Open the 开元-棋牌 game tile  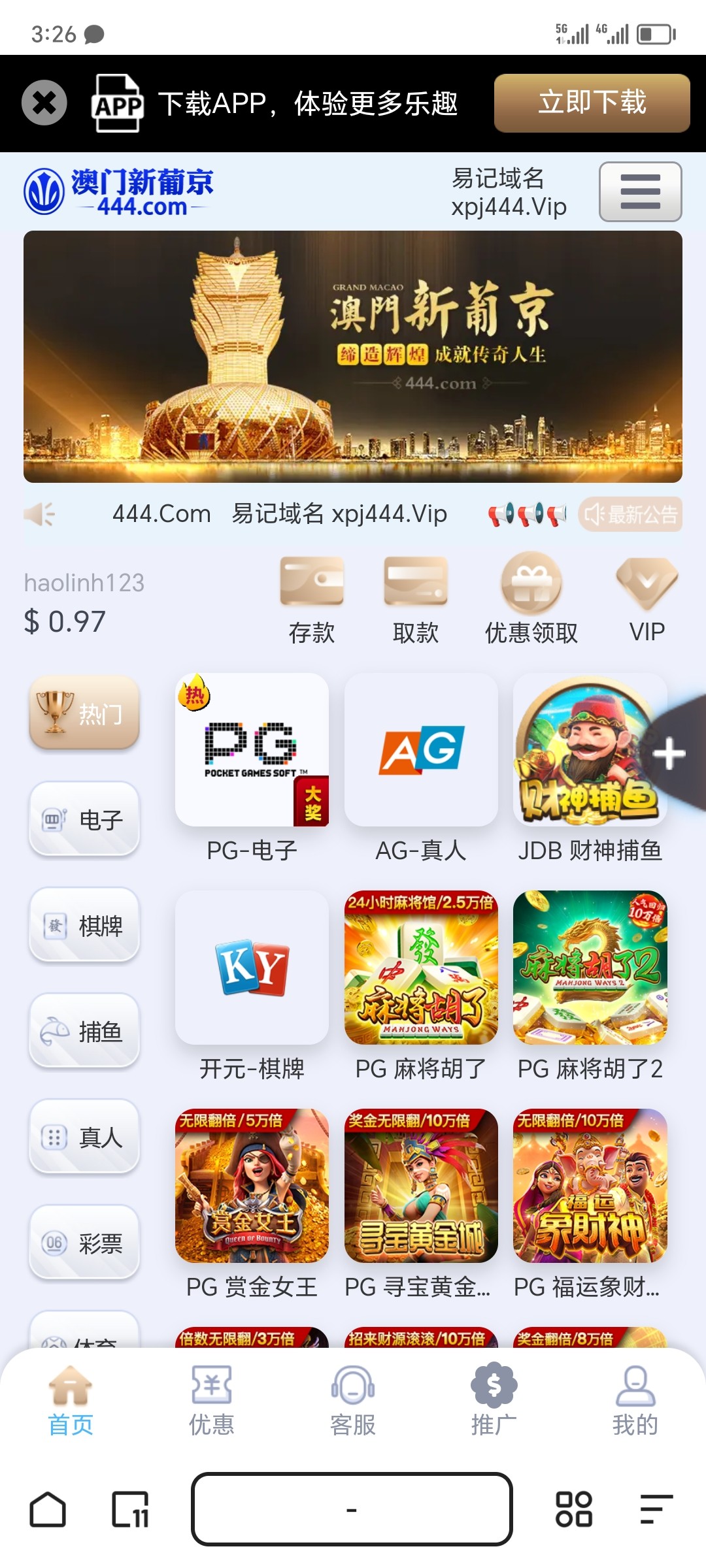tap(252, 968)
